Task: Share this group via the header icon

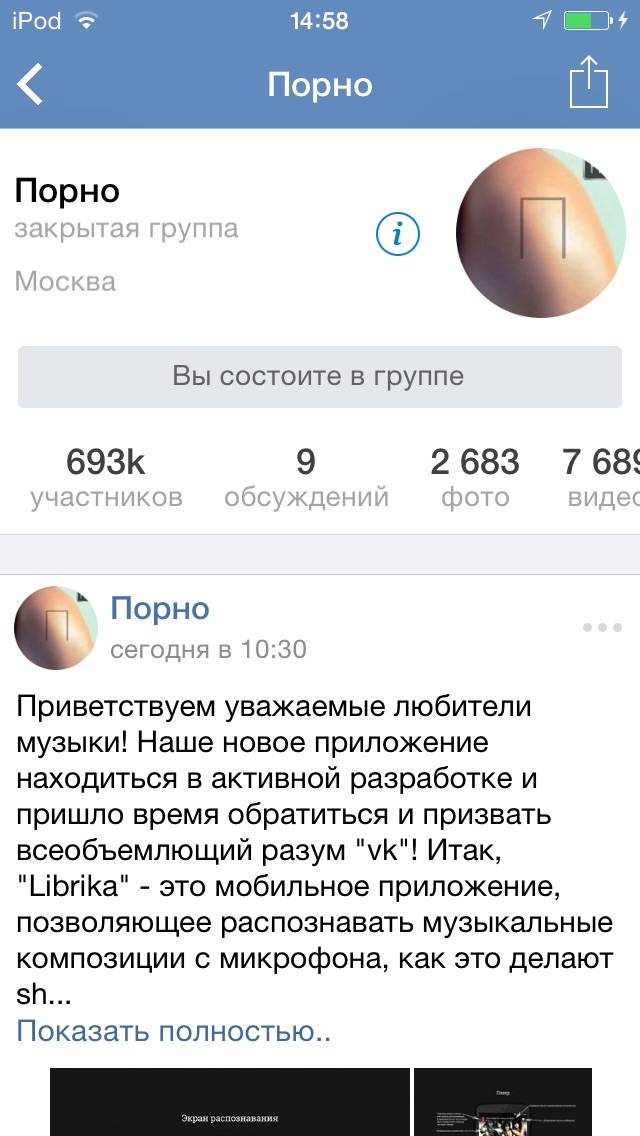Action: (x=588, y=83)
